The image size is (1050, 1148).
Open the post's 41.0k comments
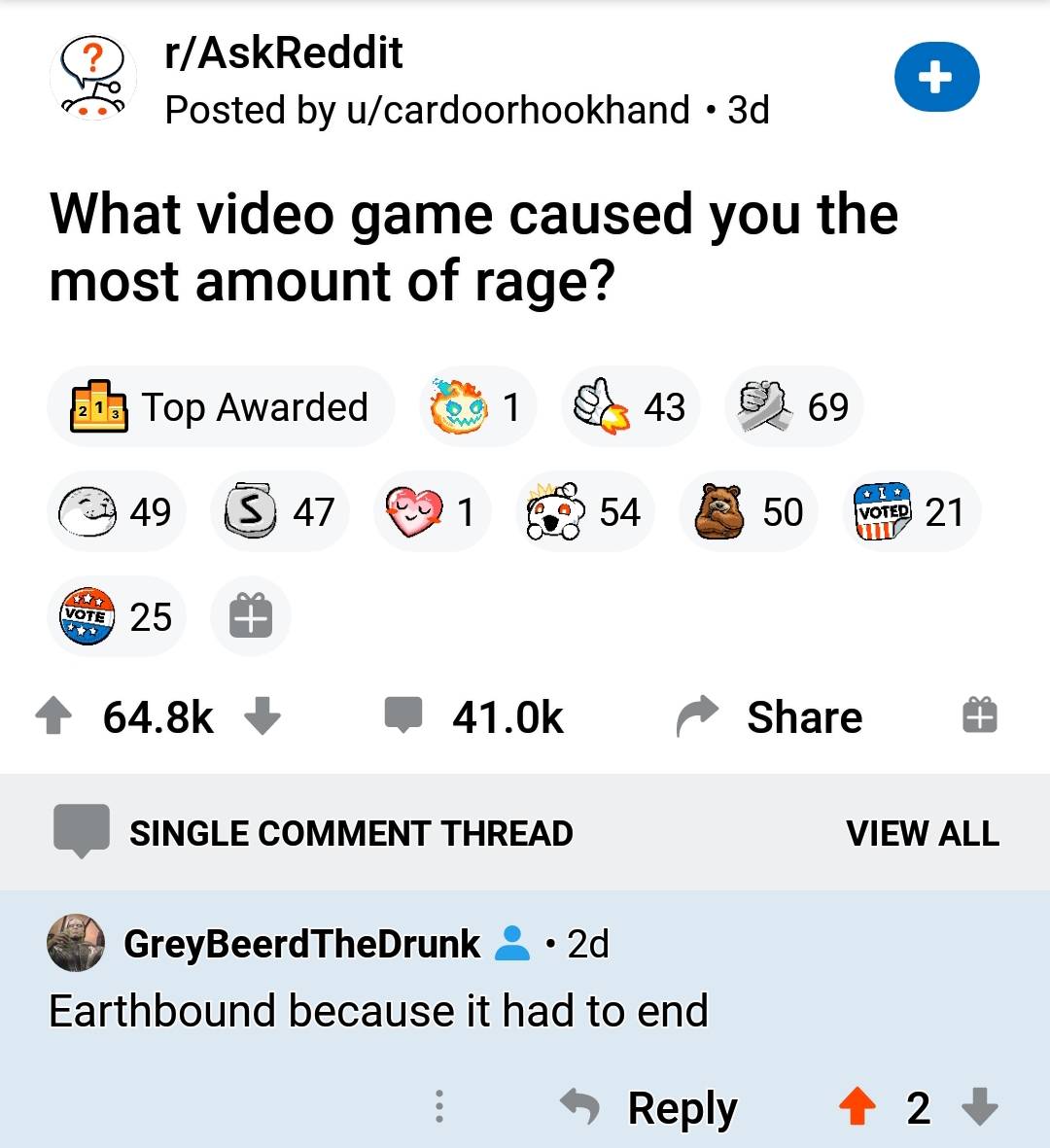point(474,717)
